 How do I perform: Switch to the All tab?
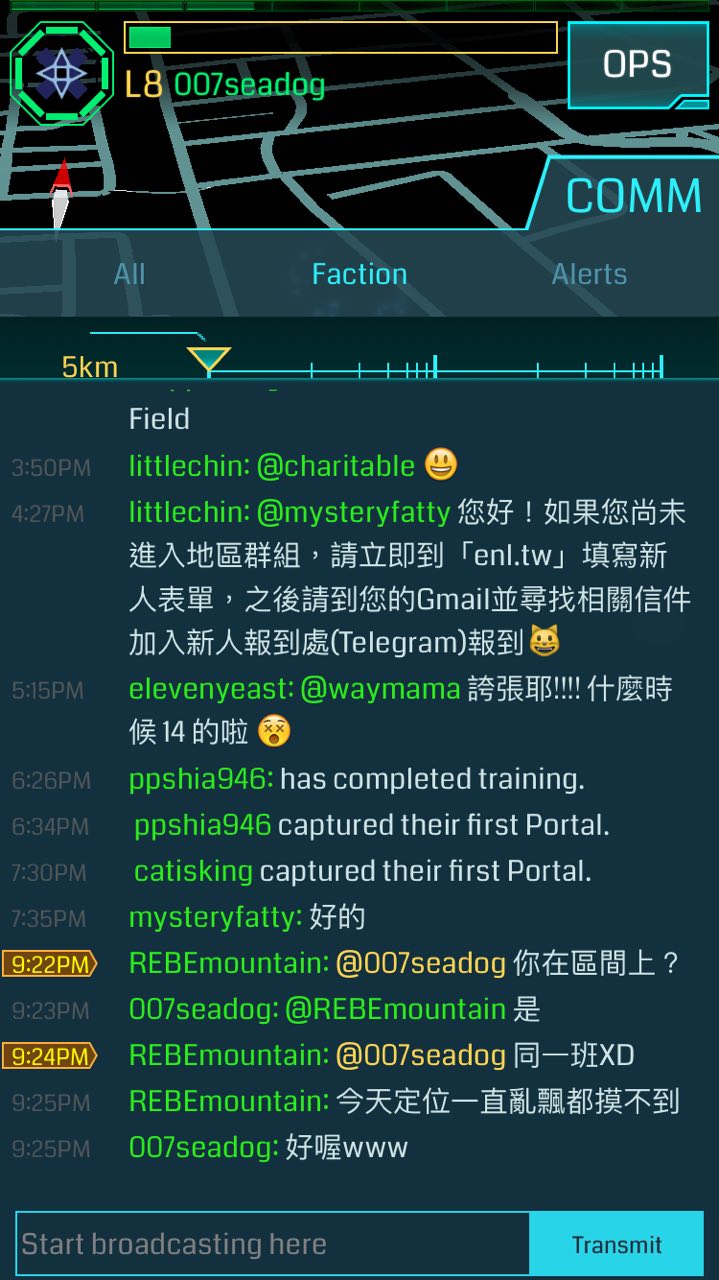129,274
